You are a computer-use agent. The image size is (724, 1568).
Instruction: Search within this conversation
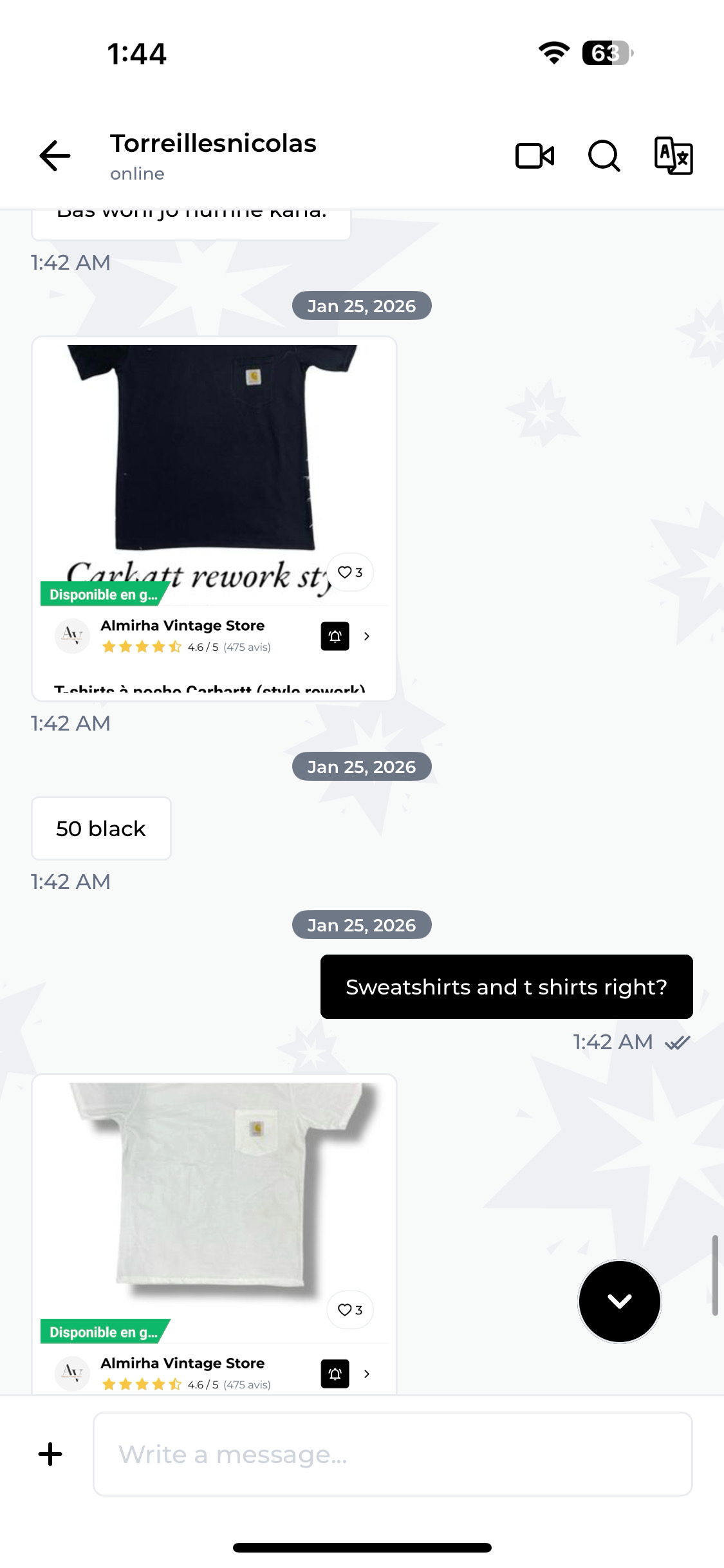pos(604,156)
